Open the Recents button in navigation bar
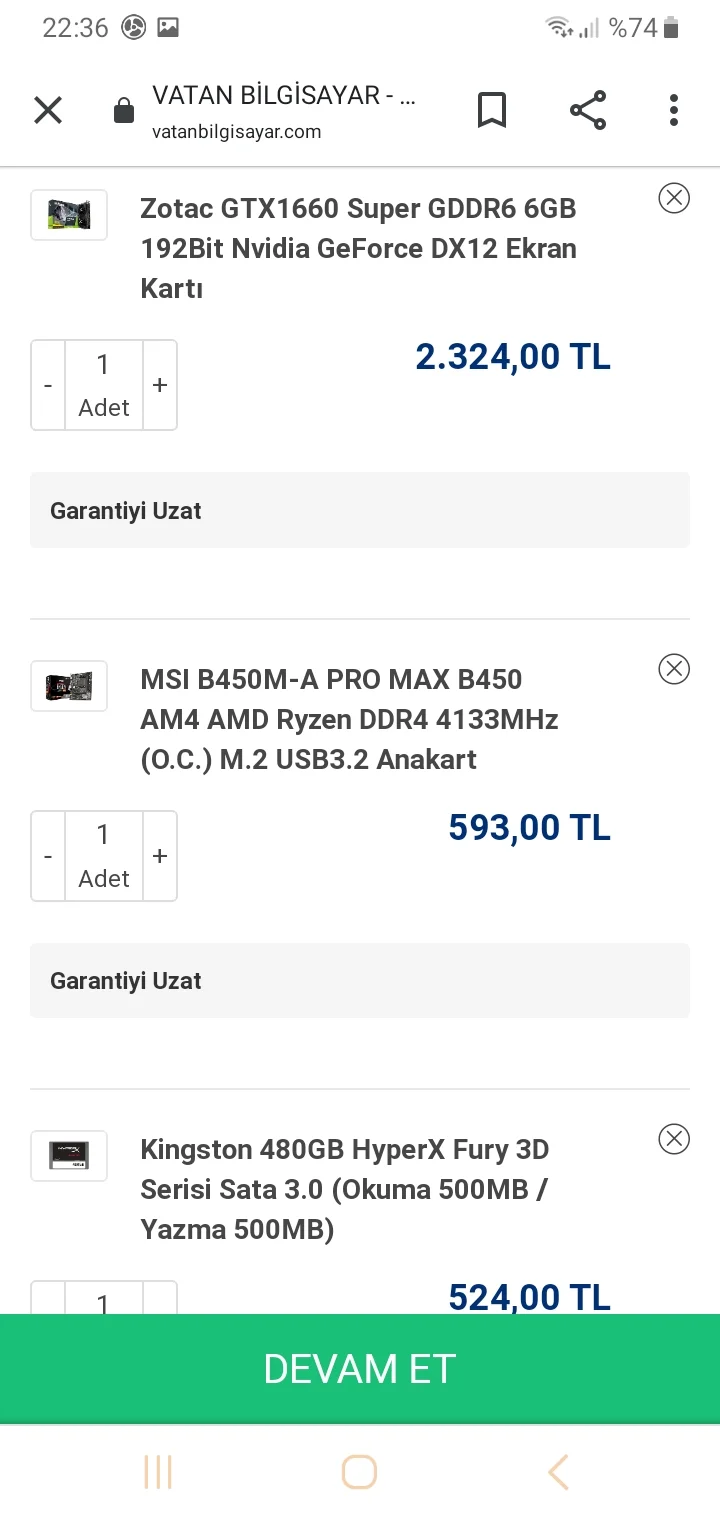This screenshot has height=1520, width=720. pyautogui.click(x=157, y=1471)
